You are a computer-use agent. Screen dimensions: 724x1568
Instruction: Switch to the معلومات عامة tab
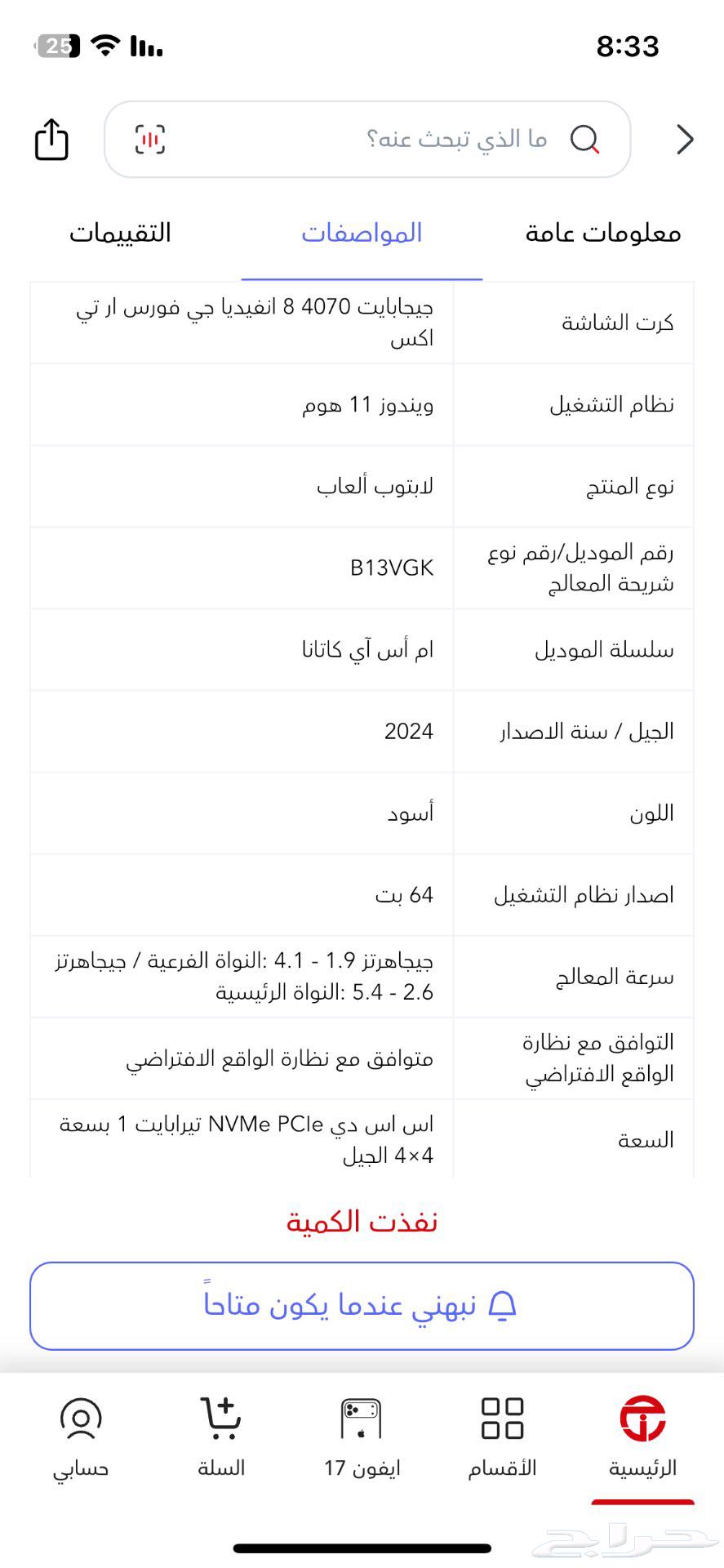602,233
